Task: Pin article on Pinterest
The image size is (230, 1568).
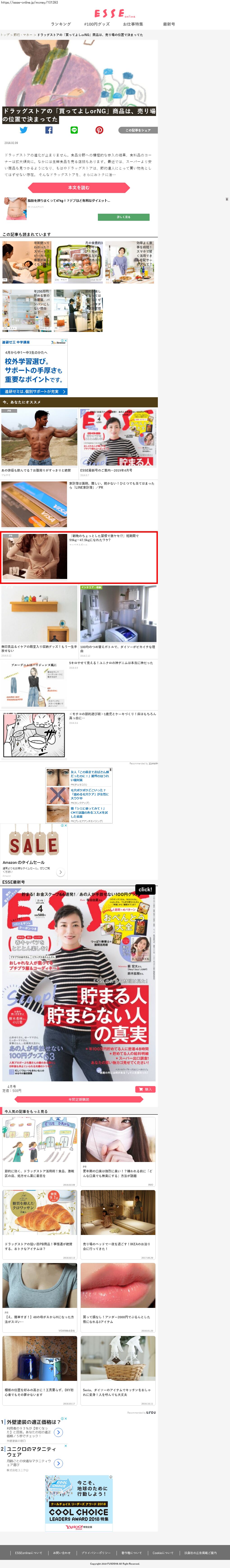Action: pos(99,130)
